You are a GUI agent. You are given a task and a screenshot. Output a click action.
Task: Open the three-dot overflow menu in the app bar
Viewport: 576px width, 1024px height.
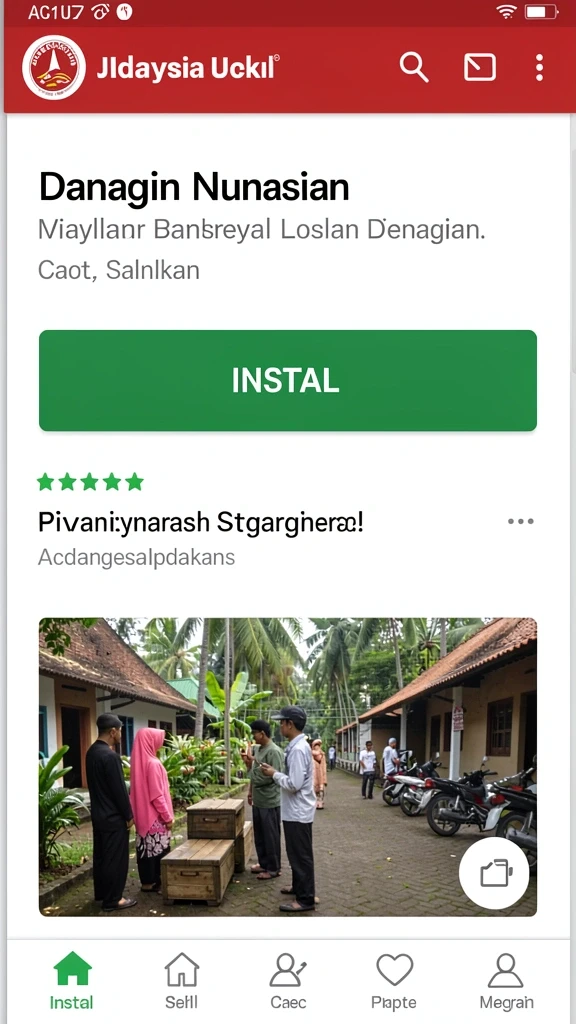pos(539,67)
